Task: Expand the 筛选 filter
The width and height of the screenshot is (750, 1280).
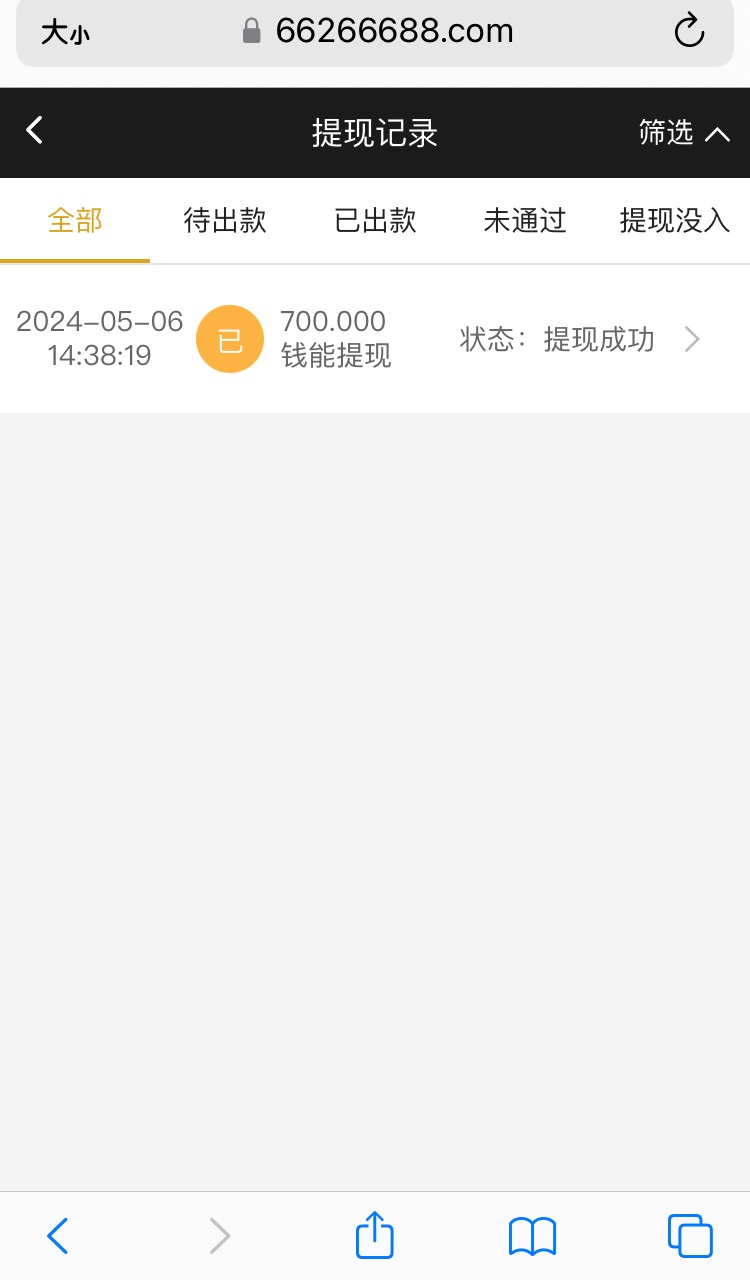Action: pyautogui.click(x=684, y=133)
